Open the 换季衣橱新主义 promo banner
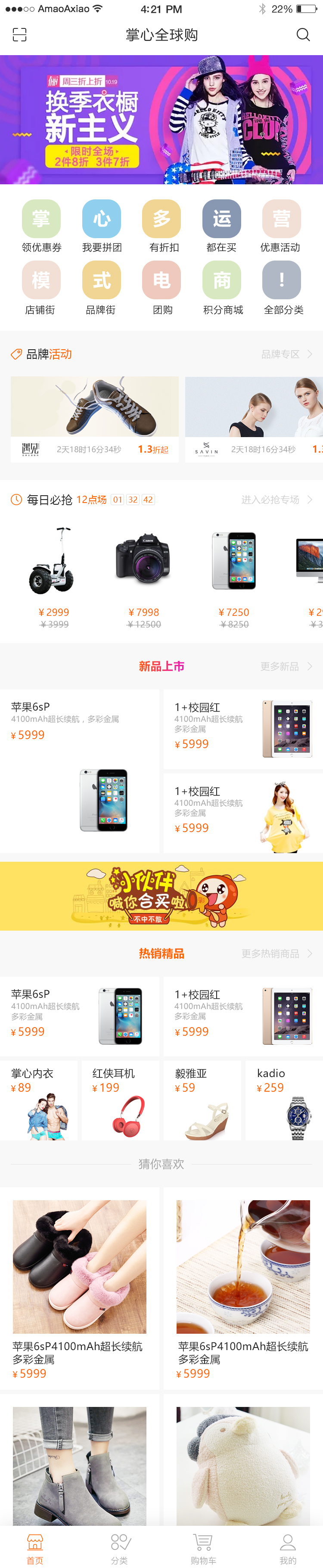Screen dimensions: 323x1568 [x=161, y=120]
